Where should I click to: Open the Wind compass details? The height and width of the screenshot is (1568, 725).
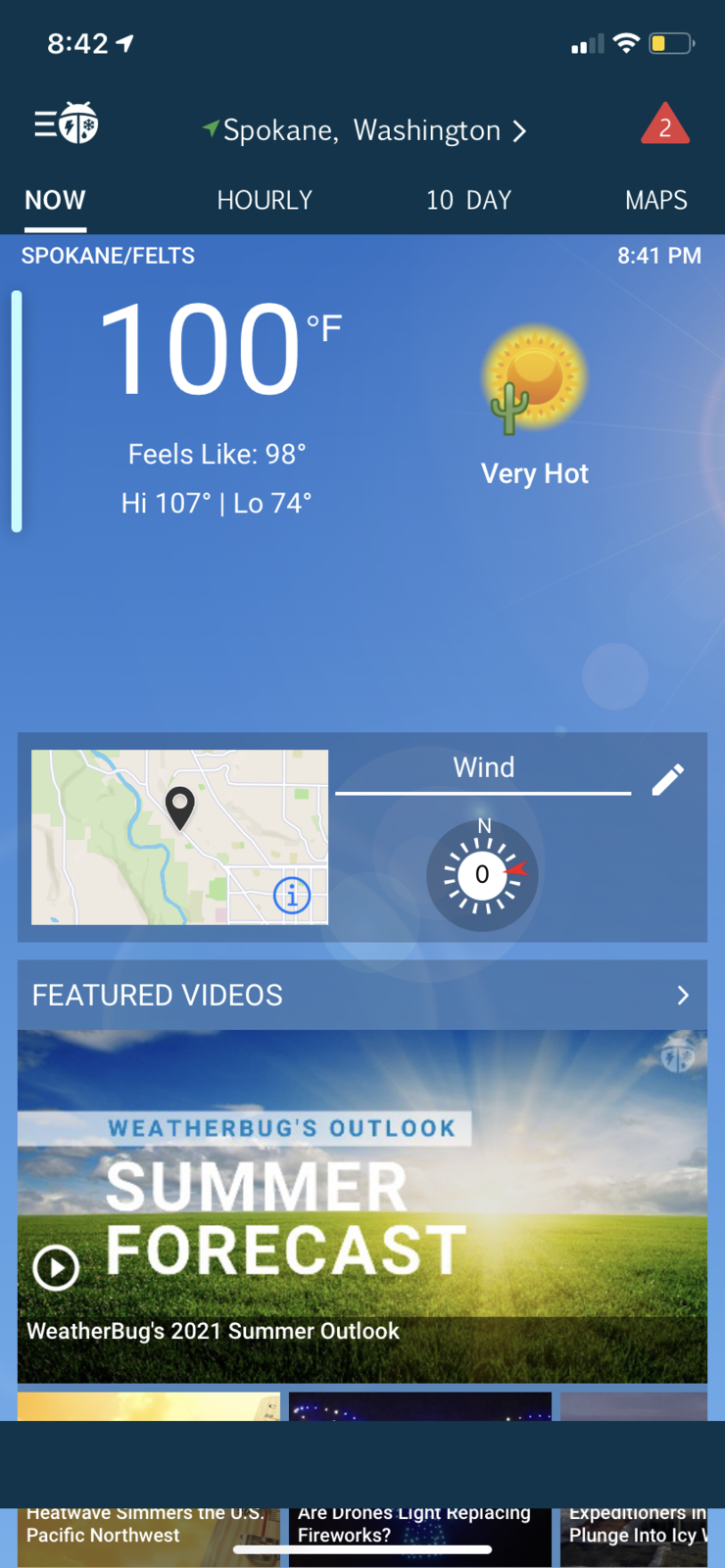coord(482,874)
